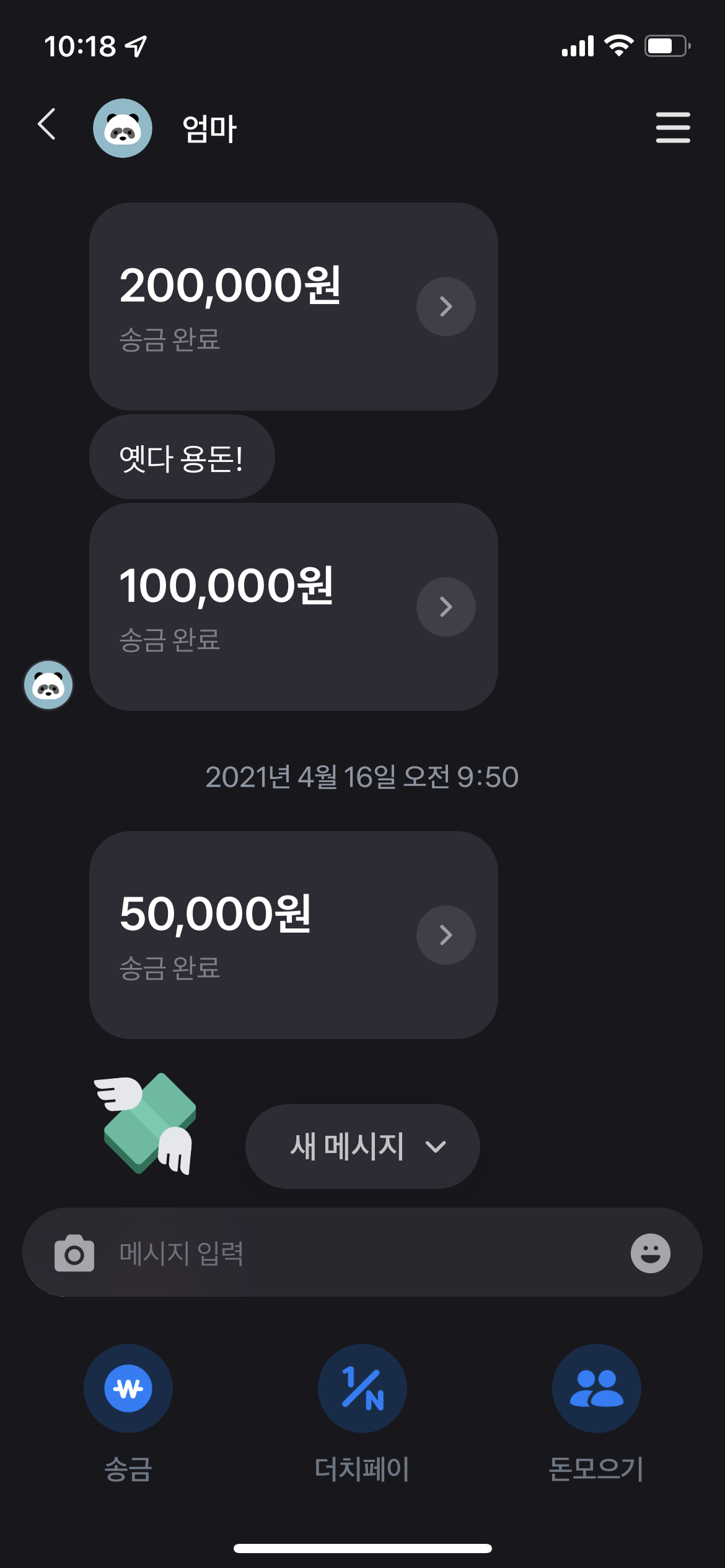Image resolution: width=725 pixels, height=1568 pixels.
Task: Tap the battery indicator in status bar
Action: 666,45
